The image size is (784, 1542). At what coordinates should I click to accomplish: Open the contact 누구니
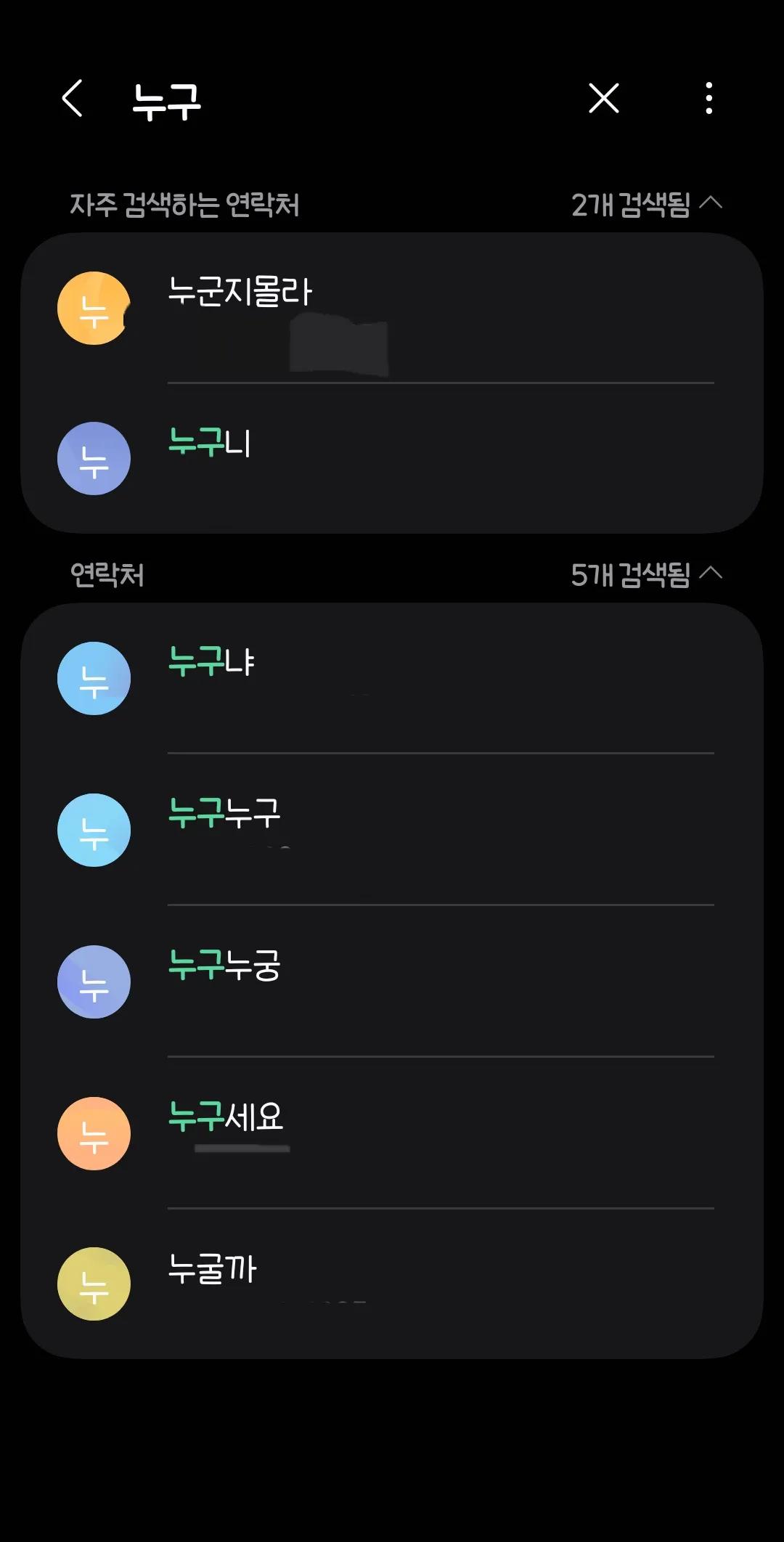click(x=392, y=459)
